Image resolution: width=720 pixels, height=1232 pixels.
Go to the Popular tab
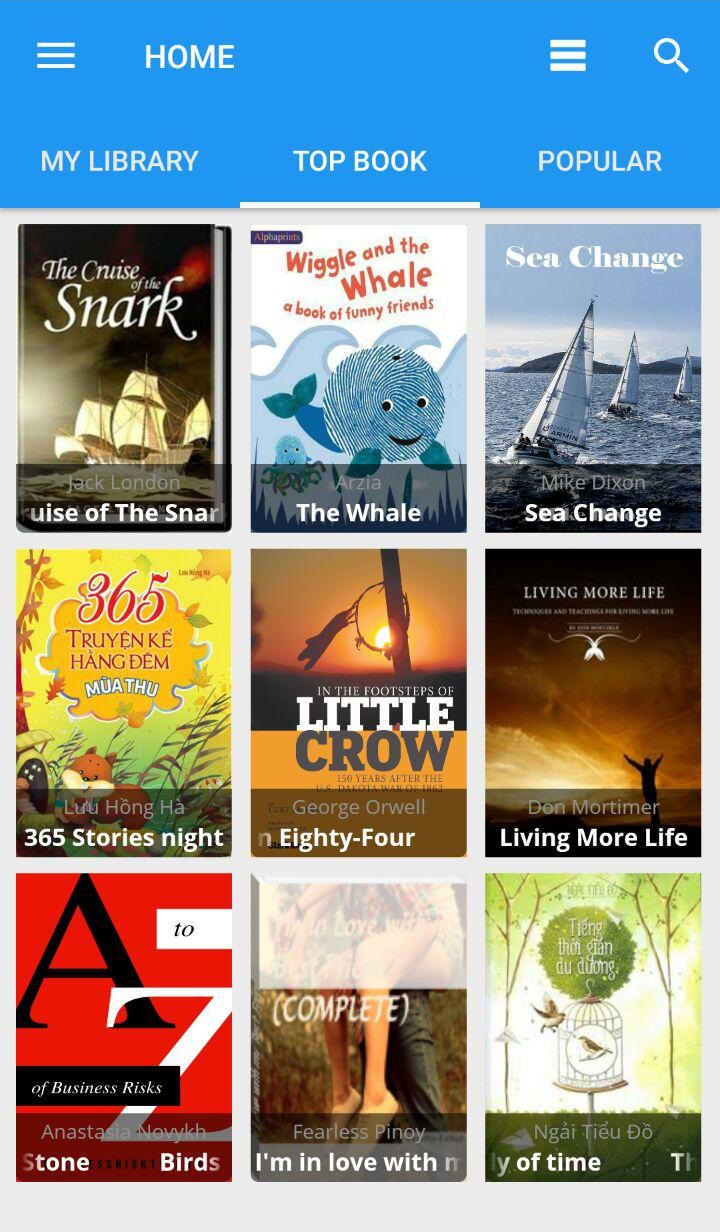(x=599, y=161)
